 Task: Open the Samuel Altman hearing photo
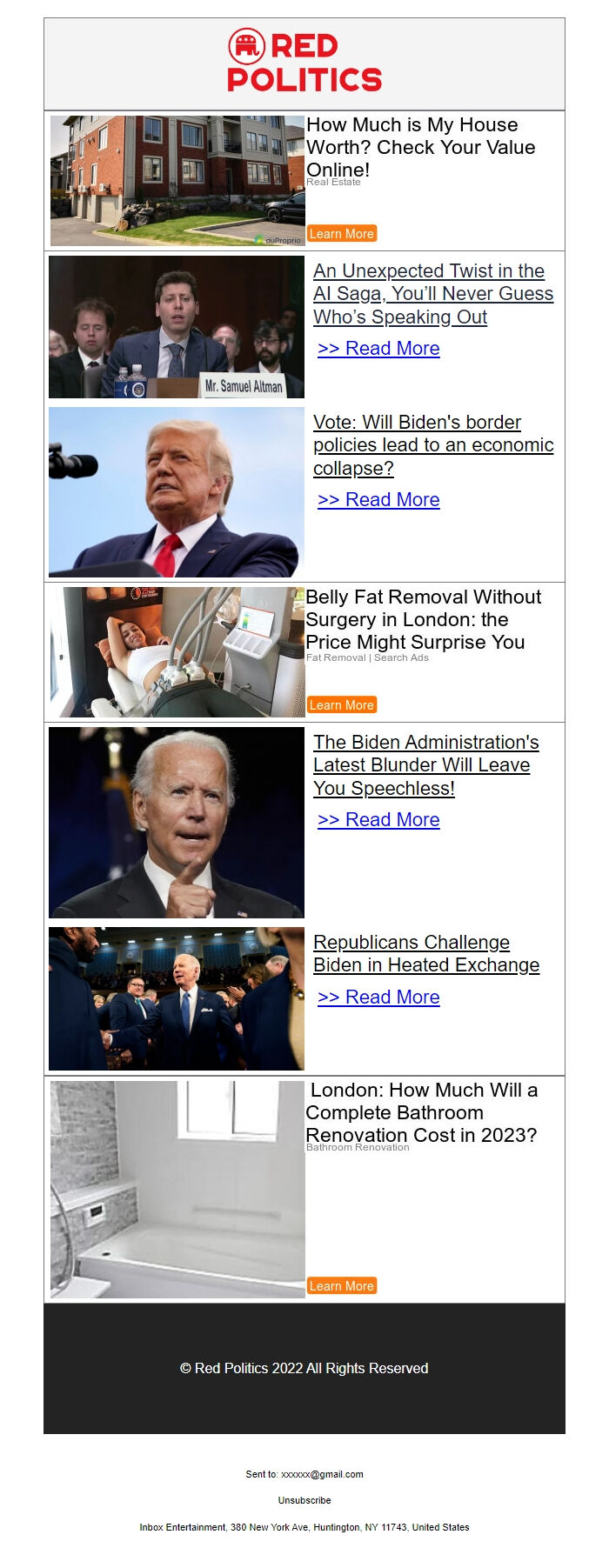[177, 327]
